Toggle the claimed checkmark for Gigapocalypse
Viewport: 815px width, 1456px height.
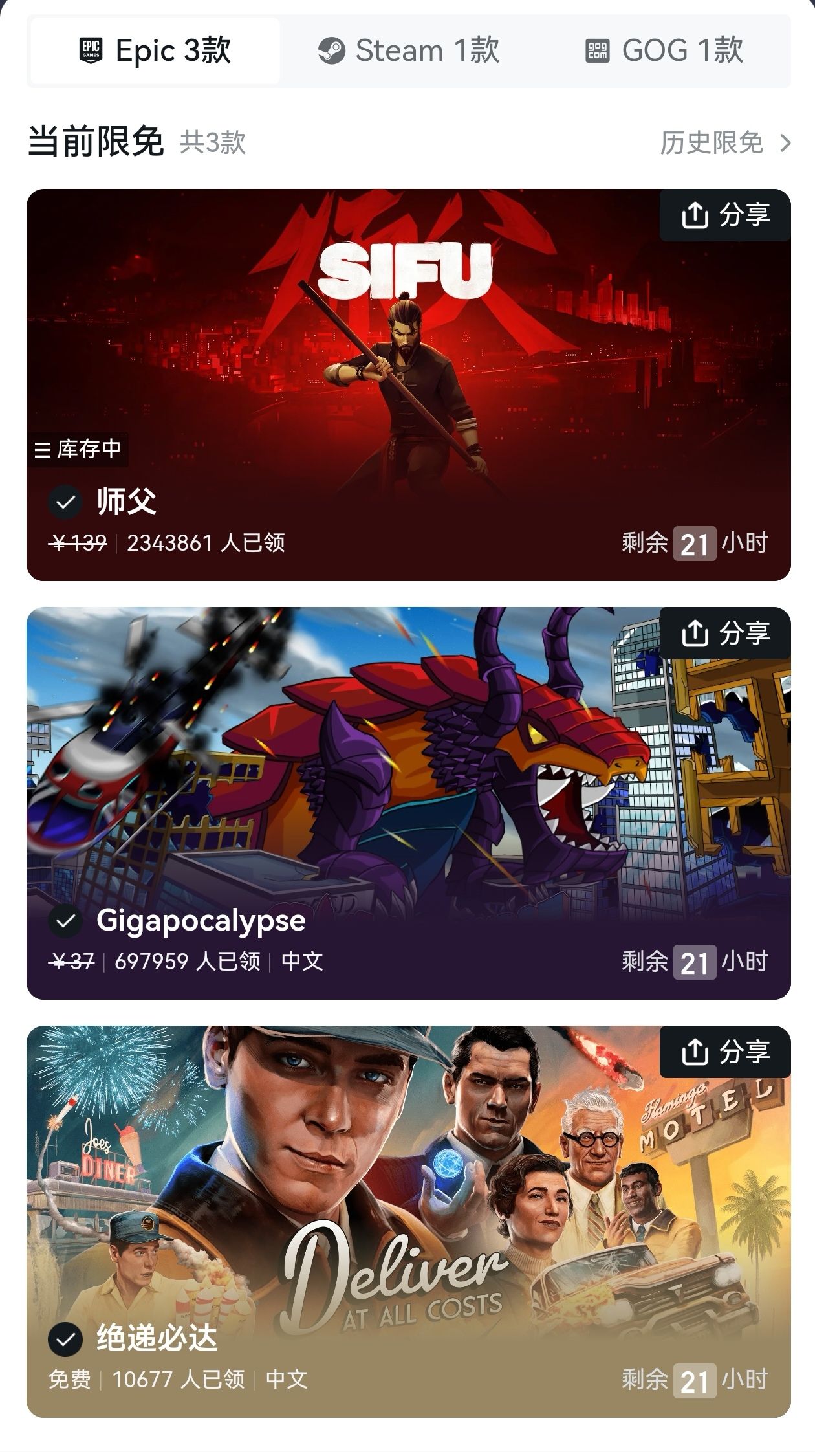click(65, 921)
